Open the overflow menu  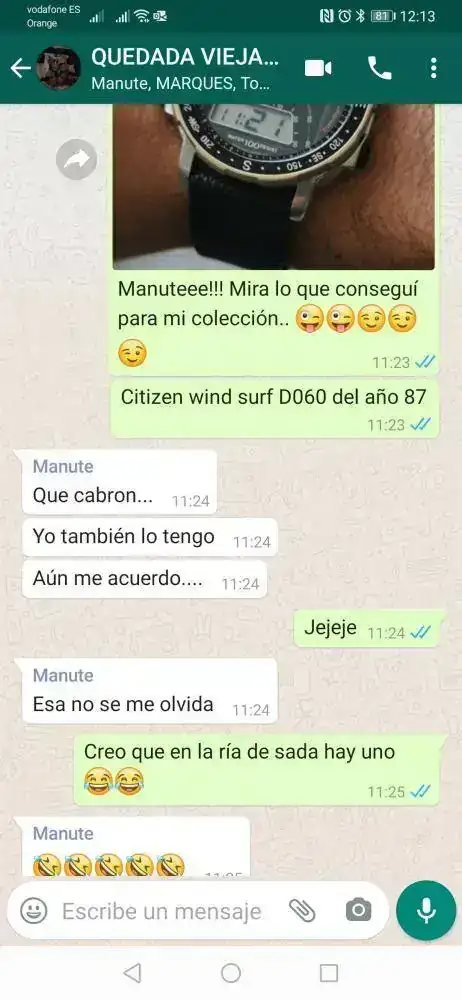pos(434,68)
